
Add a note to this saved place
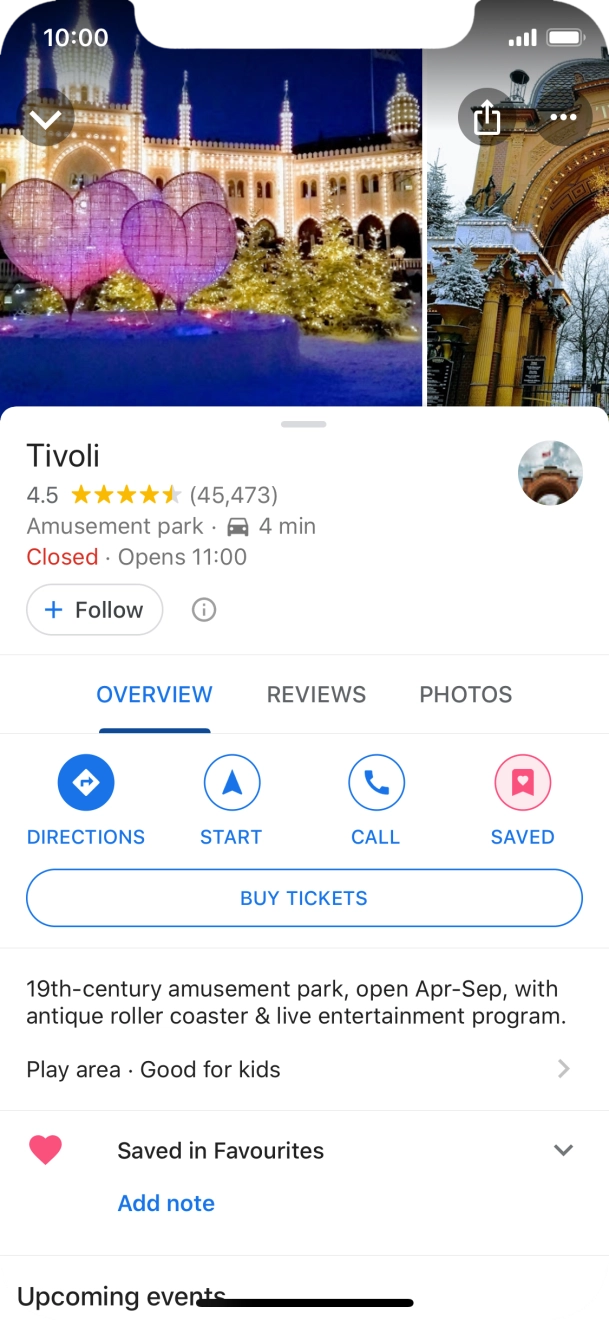pos(166,1203)
